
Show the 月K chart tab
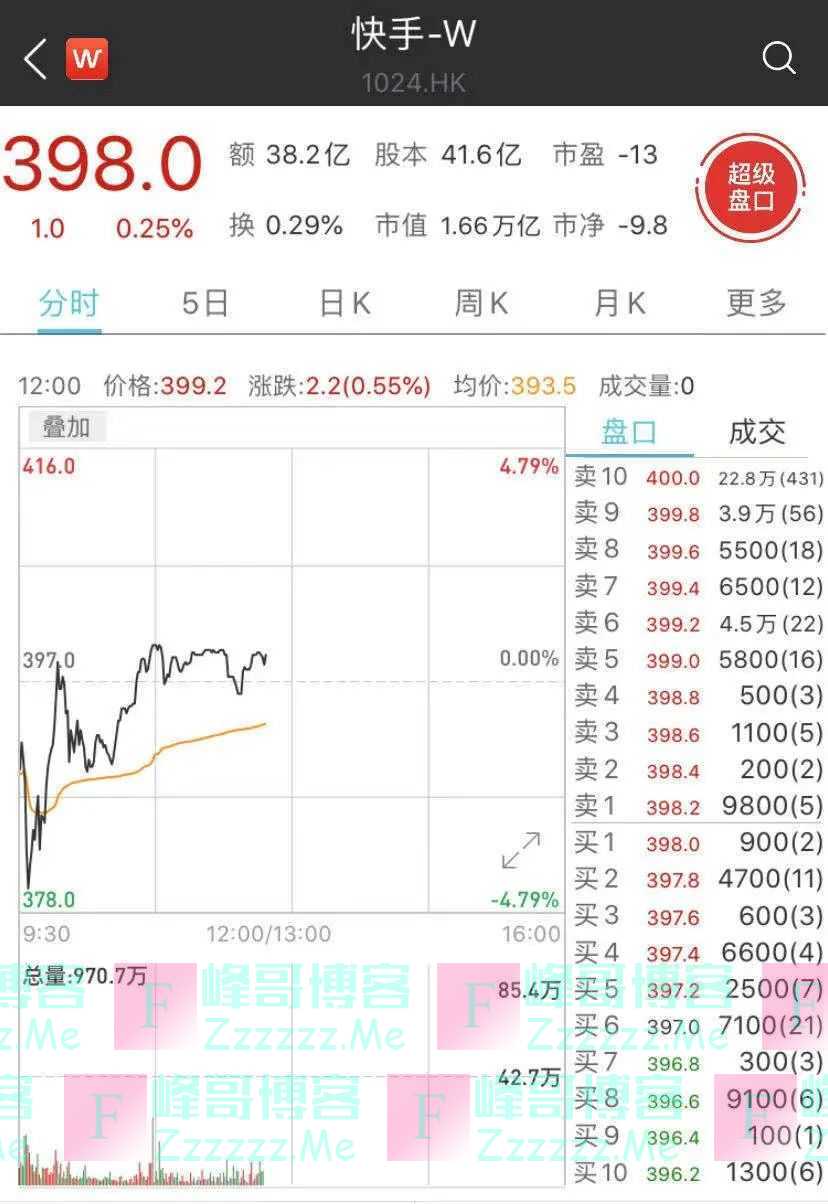[620, 303]
